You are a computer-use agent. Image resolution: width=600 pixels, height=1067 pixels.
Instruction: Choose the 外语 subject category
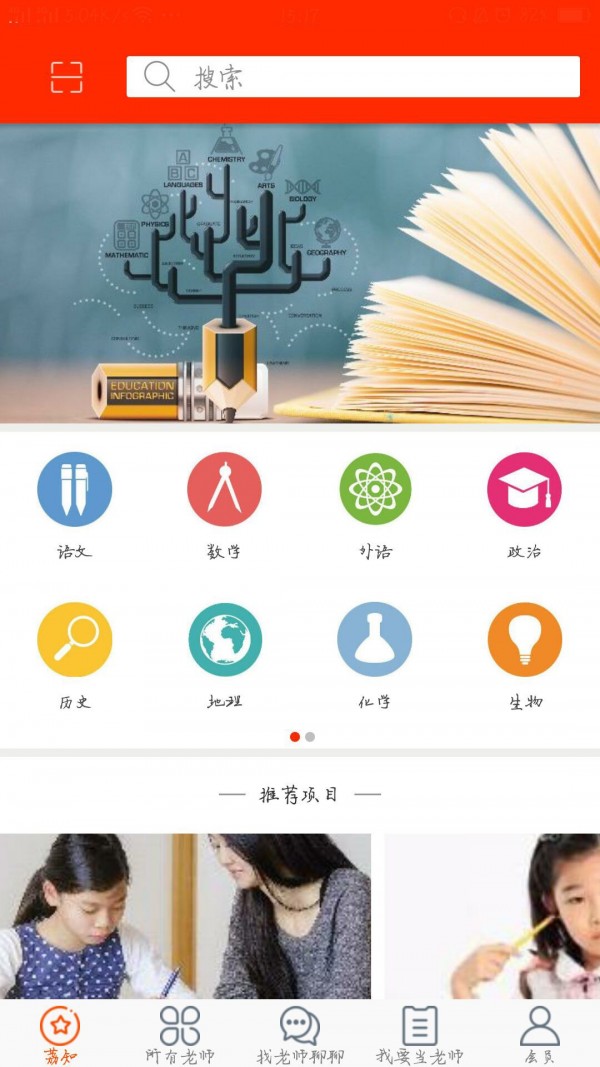click(x=375, y=503)
